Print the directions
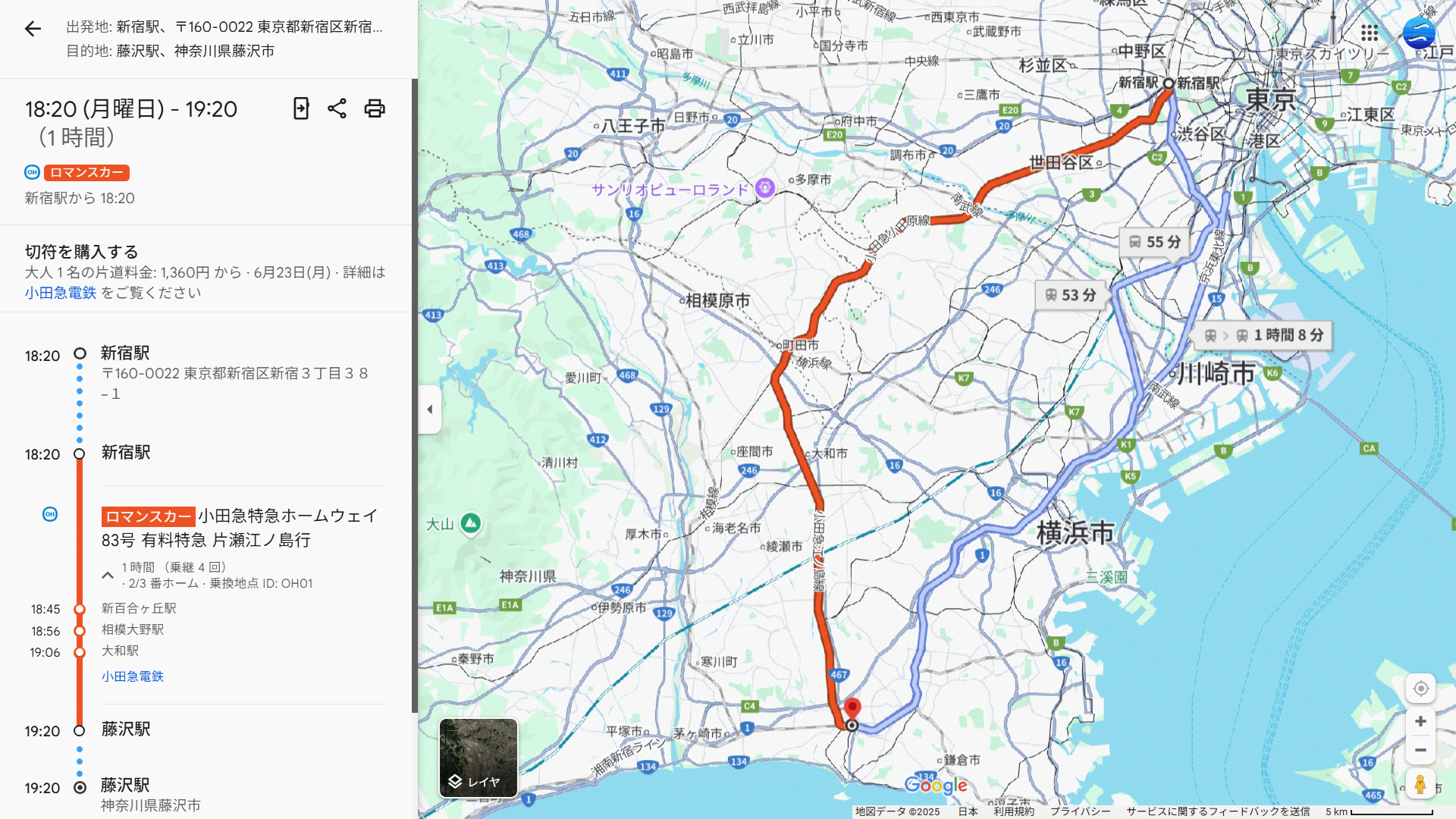 (375, 108)
